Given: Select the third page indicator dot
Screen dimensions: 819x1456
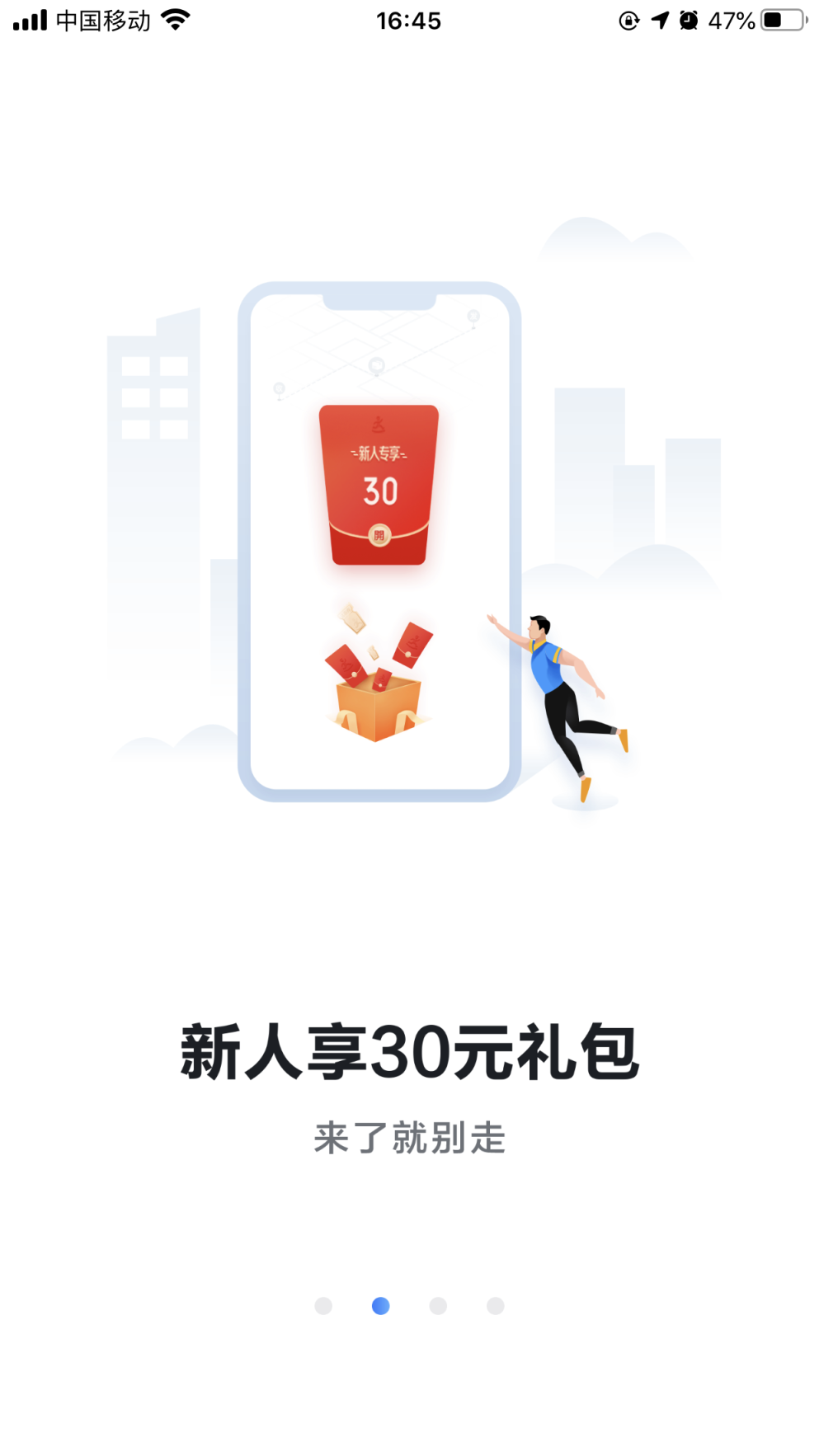Looking at the screenshot, I should pos(438,1306).
